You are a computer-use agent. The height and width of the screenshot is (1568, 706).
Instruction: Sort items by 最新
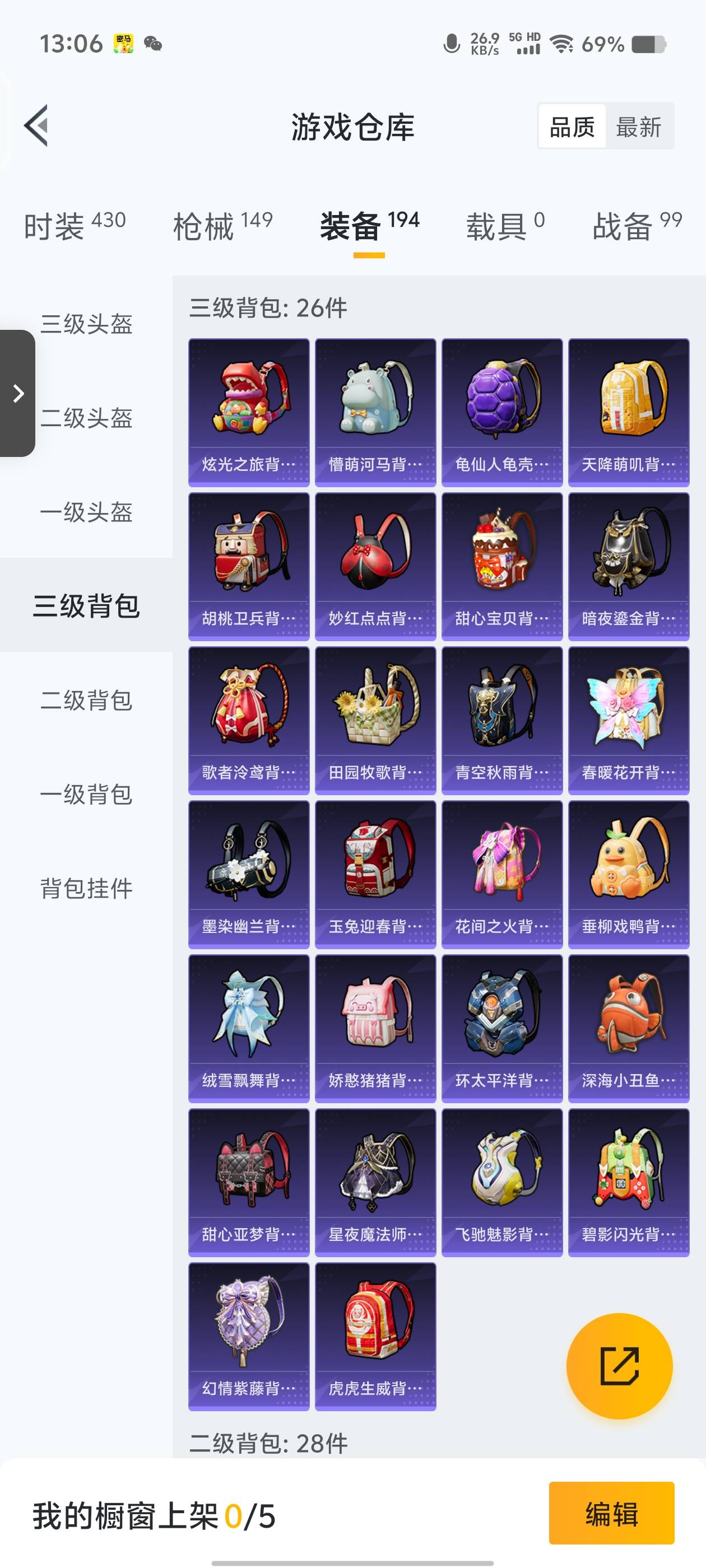[x=638, y=127]
